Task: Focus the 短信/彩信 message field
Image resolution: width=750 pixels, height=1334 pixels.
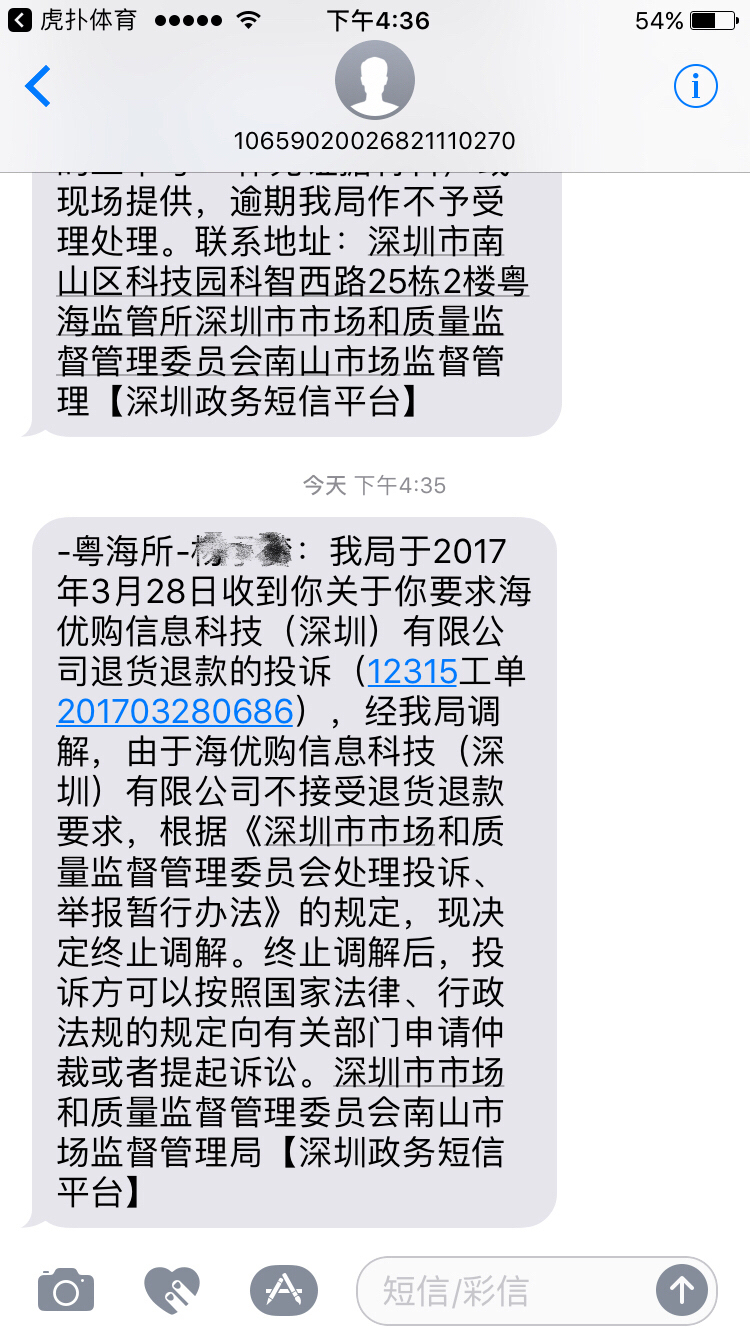Action: 500,1291
